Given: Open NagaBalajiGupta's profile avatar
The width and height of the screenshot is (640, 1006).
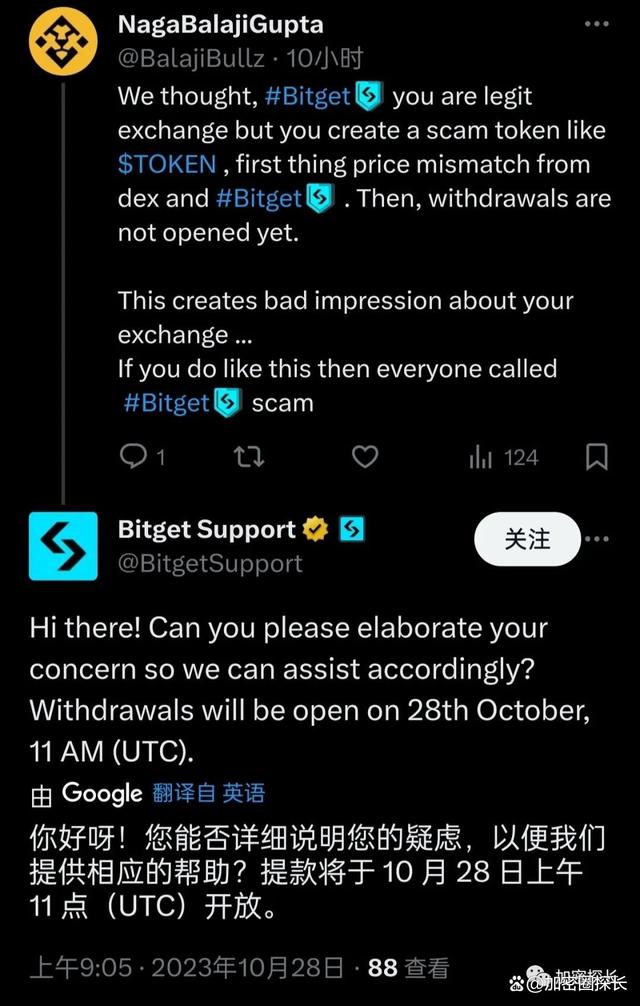Looking at the screenshot, I should tap(62, 40).
